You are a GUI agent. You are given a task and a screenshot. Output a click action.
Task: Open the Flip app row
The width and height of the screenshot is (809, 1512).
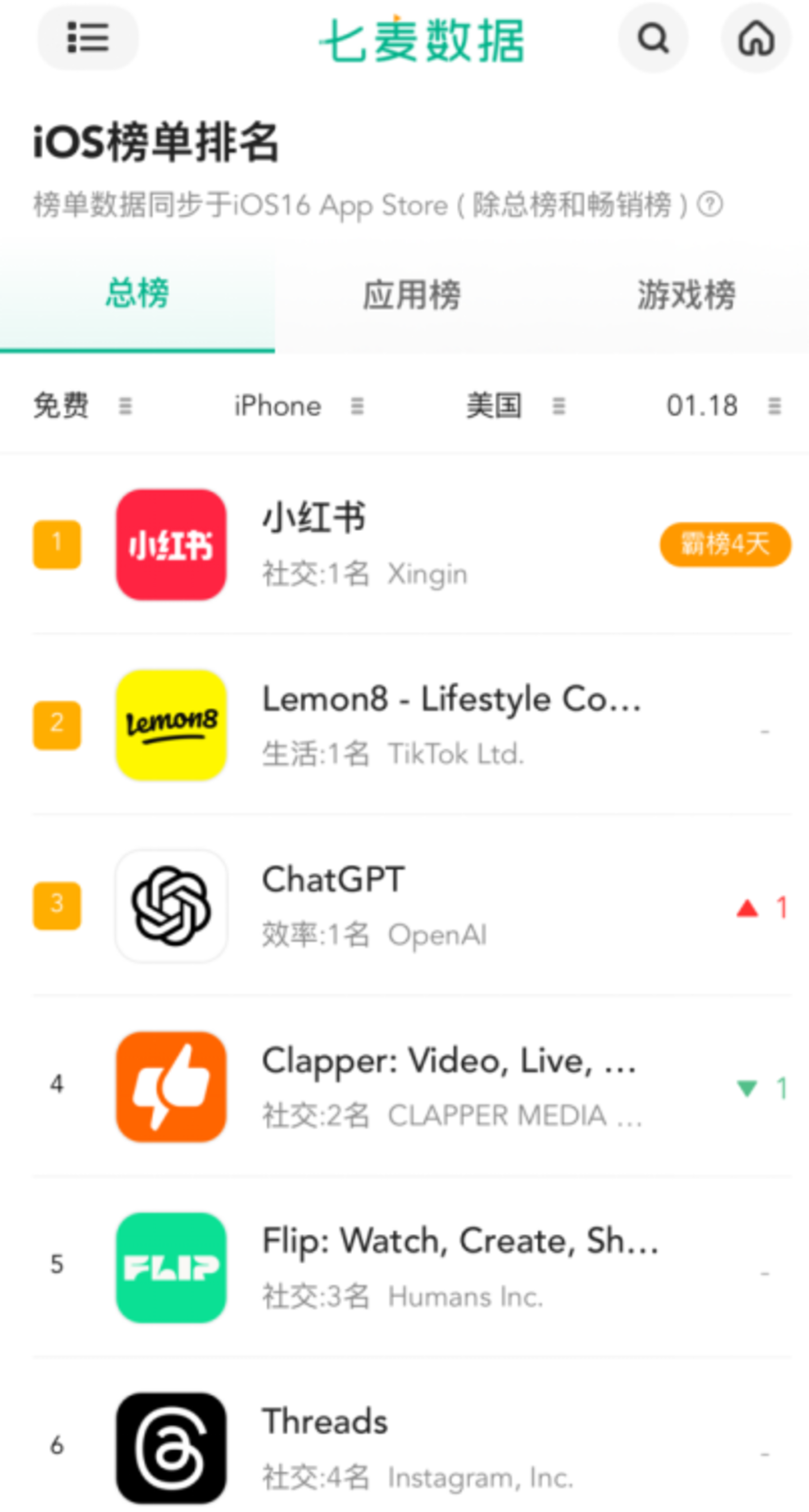click(411, 1267)
